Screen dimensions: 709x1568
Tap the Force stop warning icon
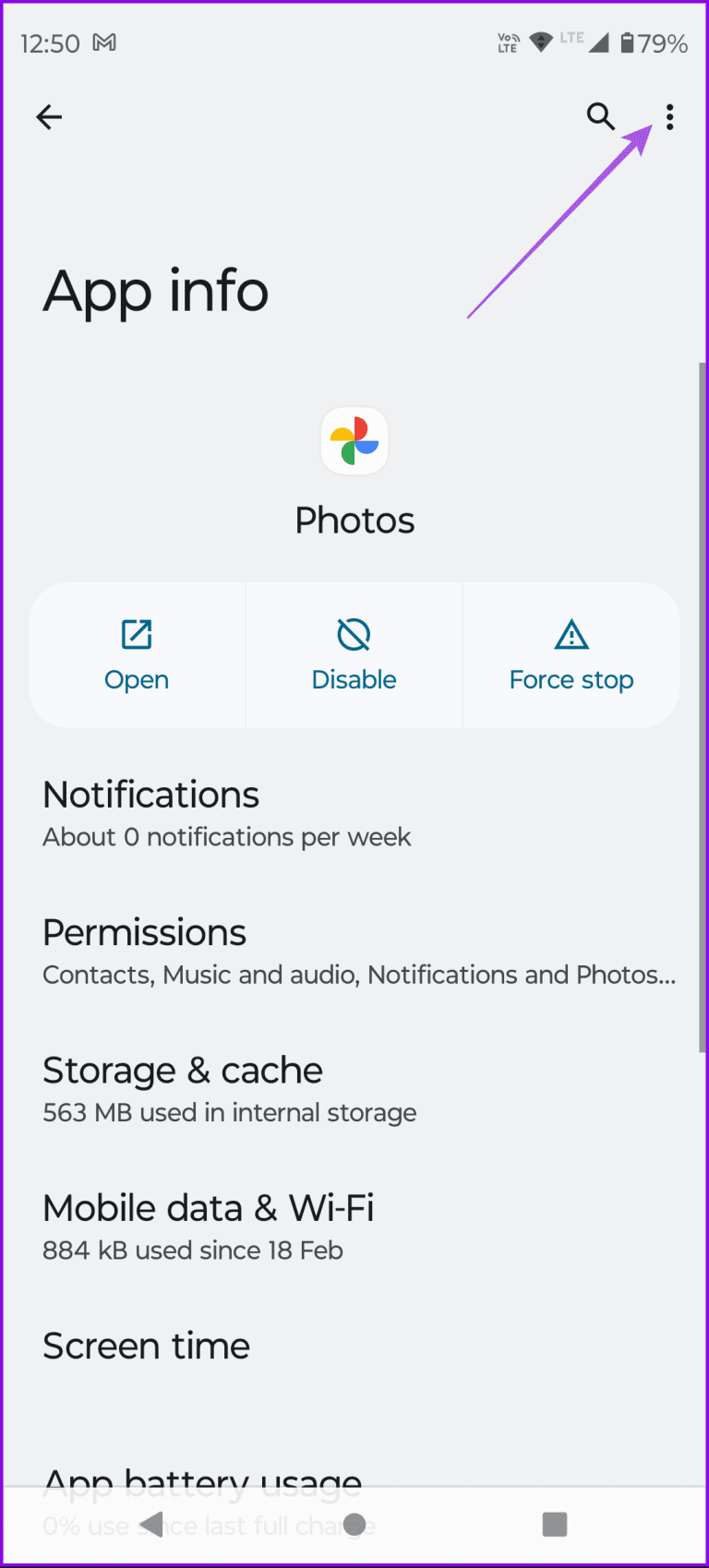pos(571,634)
